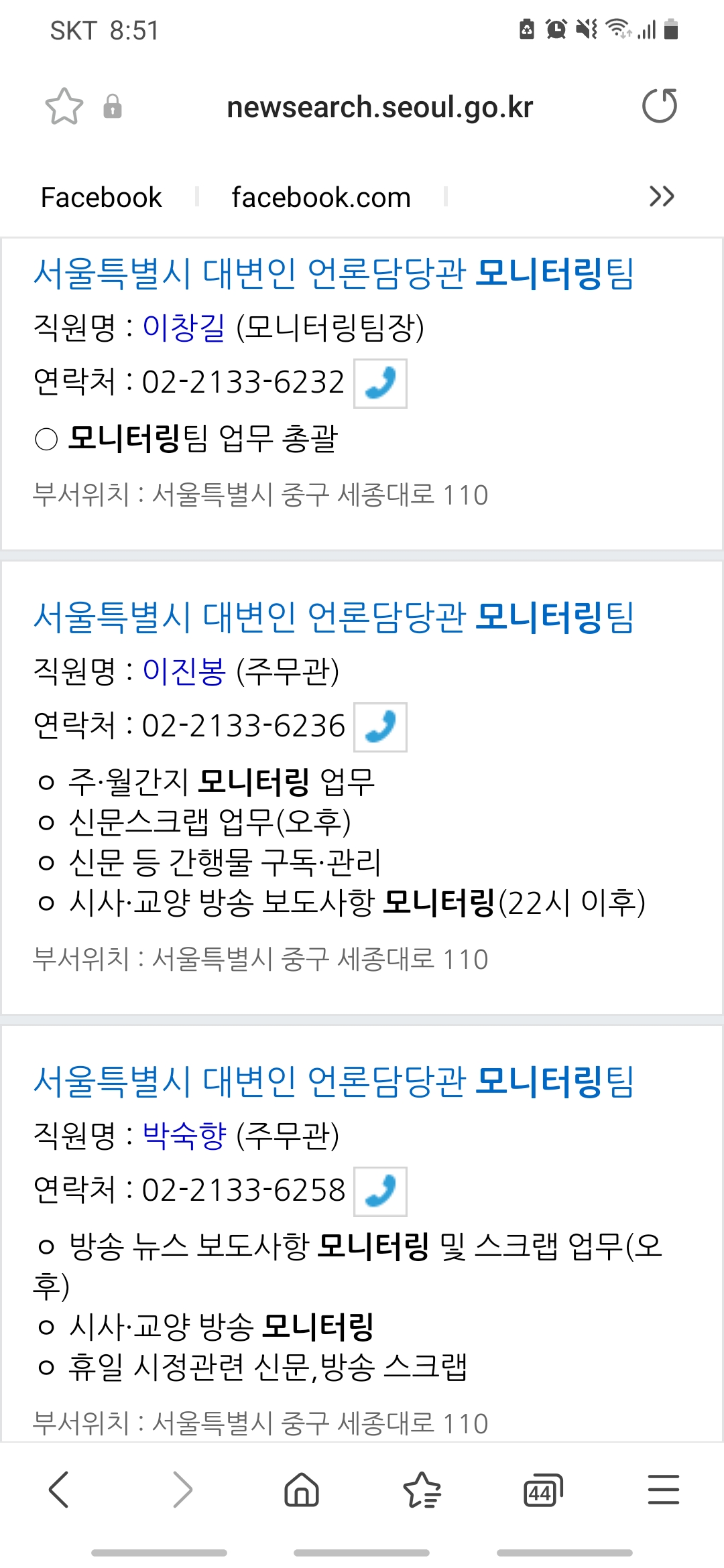Screen dimensions: 724x1568
Task: Open 모니터링팀 heading above 박숙향
Action: 333,1082
